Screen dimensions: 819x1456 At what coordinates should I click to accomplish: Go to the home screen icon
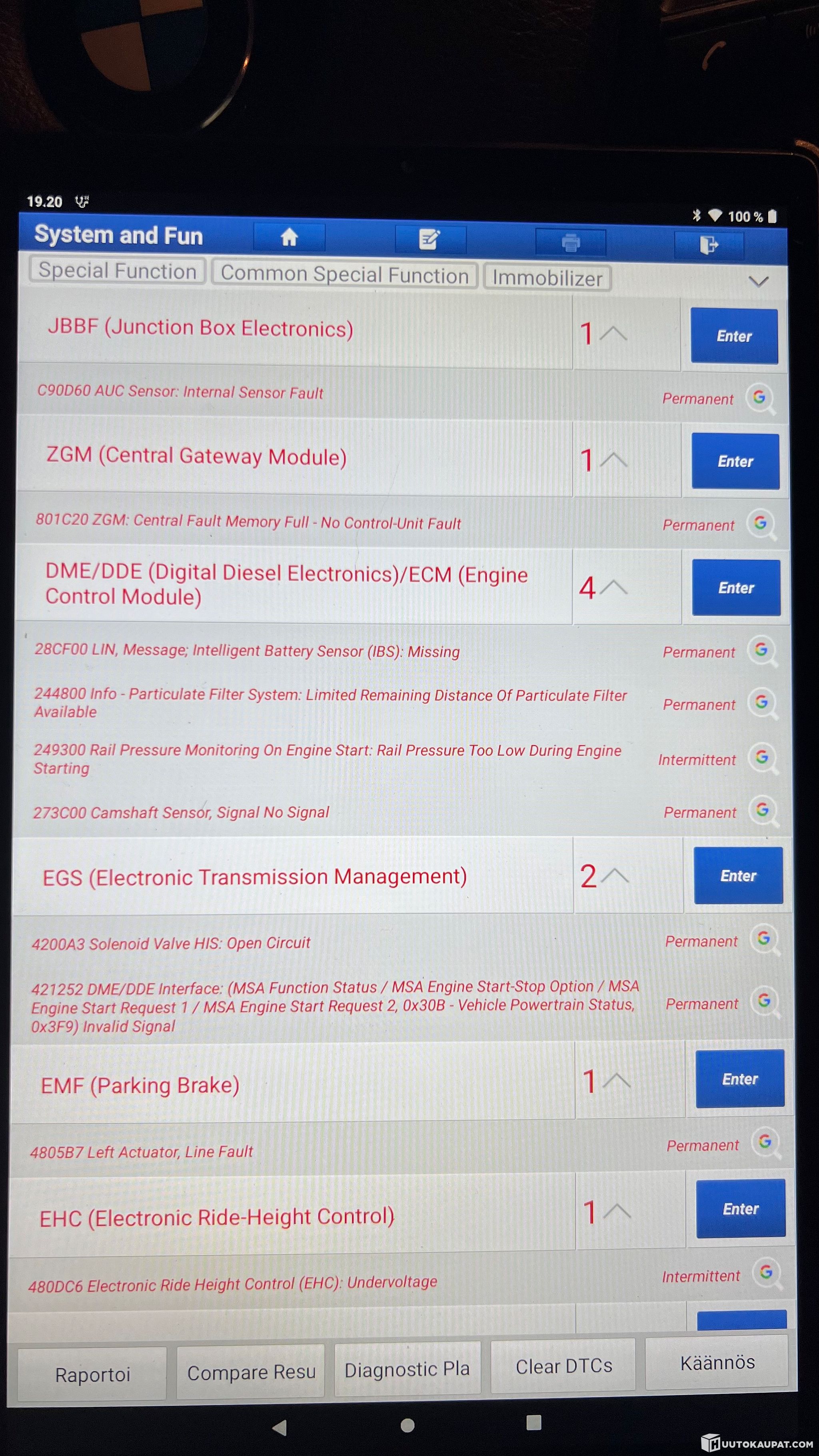coord(289,237)
